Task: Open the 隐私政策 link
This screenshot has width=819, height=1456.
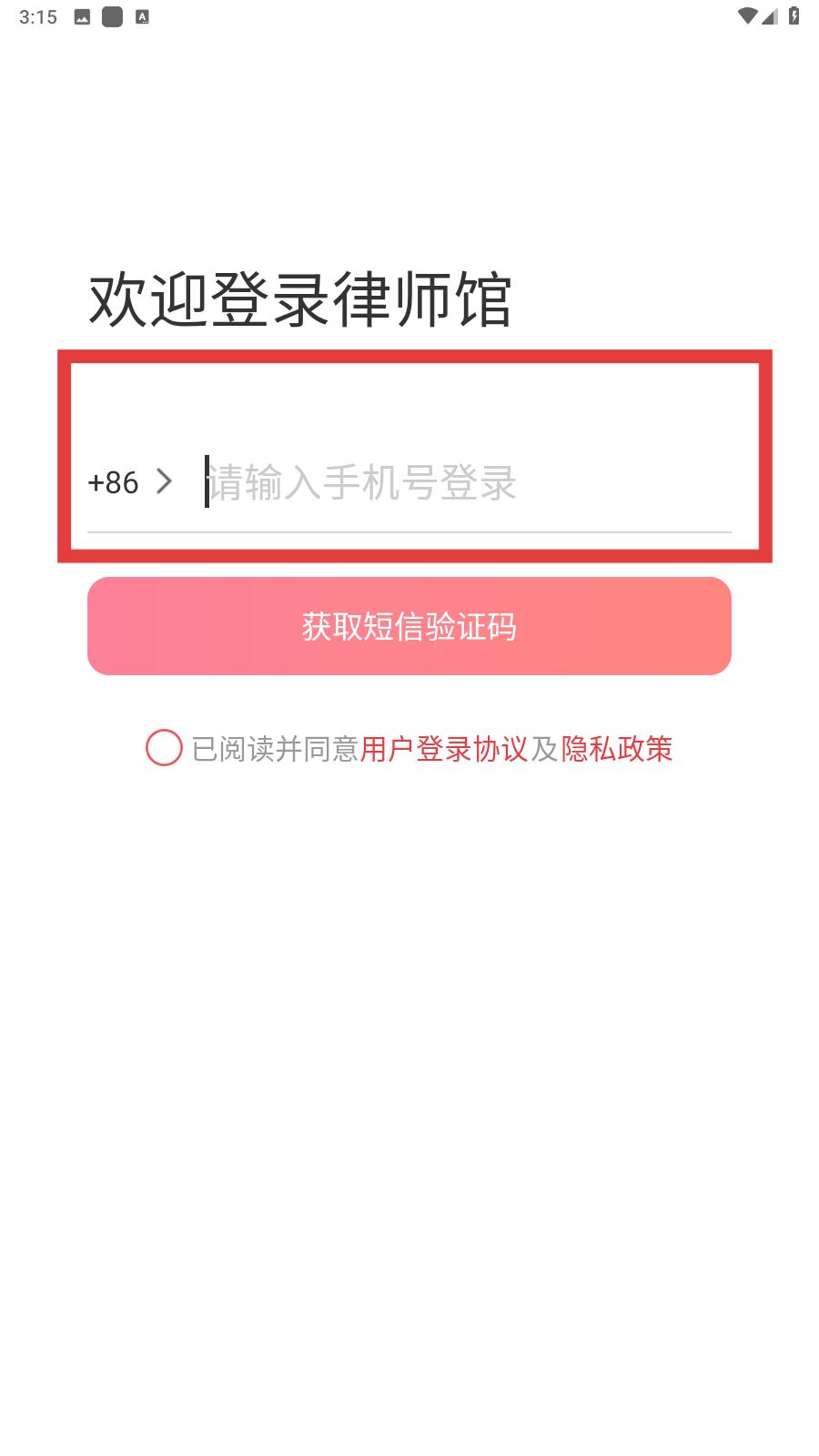Action: (617, 749)
